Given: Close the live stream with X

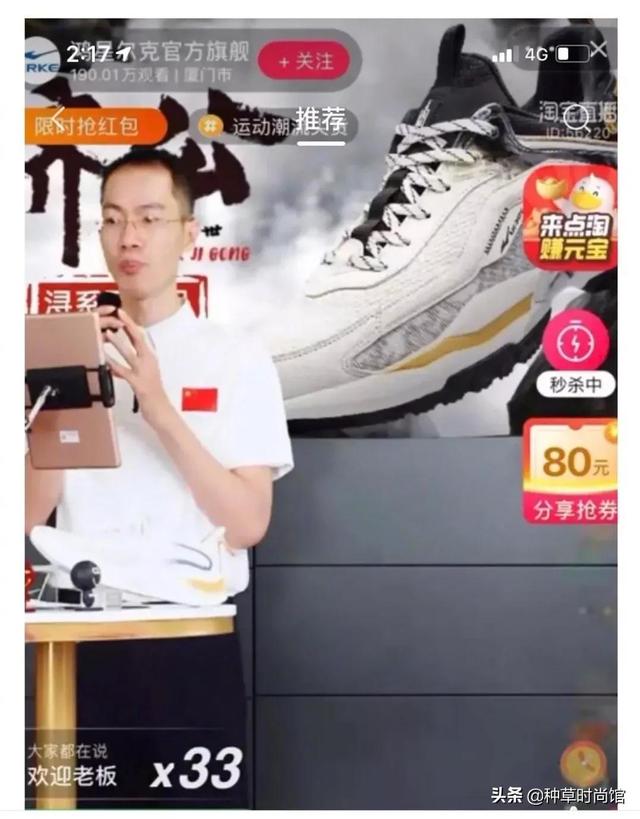Looking at the screenshot, I should [597, 49].
